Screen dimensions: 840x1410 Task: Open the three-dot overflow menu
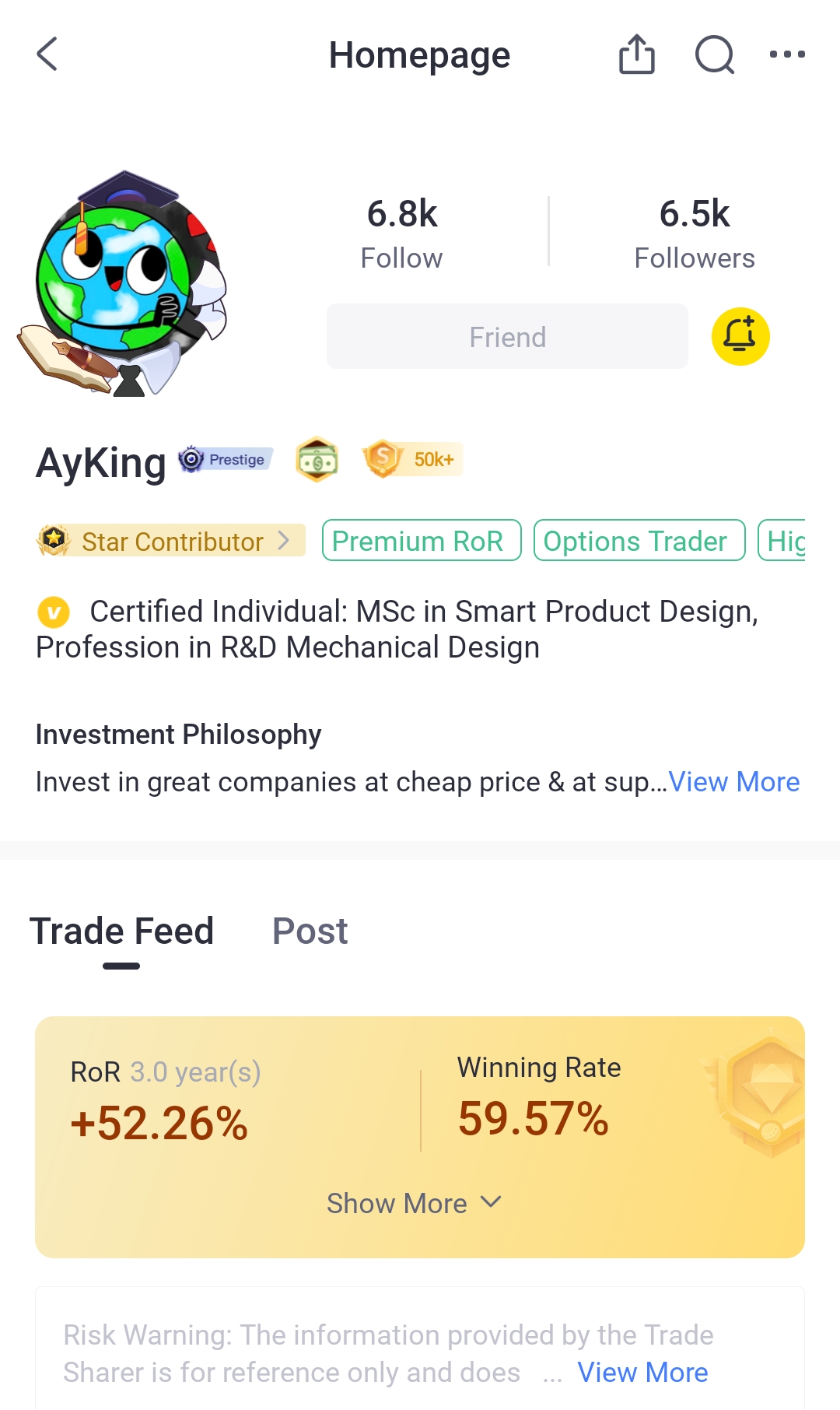(x=787, y=54)
